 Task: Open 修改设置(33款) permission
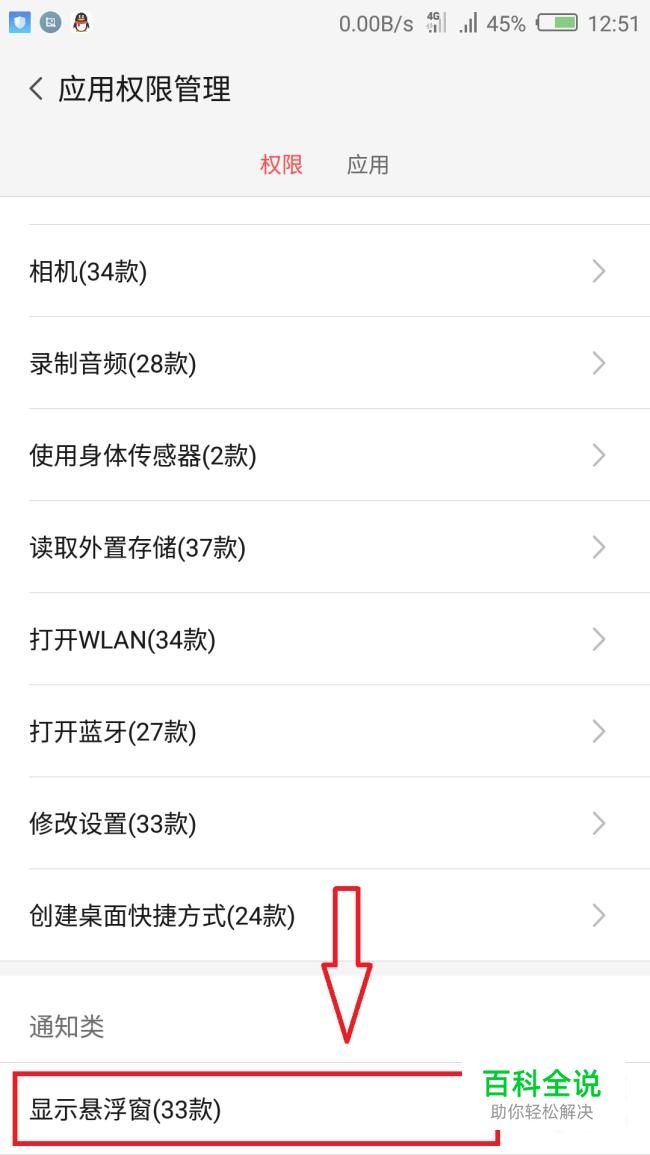coord(325,824)
